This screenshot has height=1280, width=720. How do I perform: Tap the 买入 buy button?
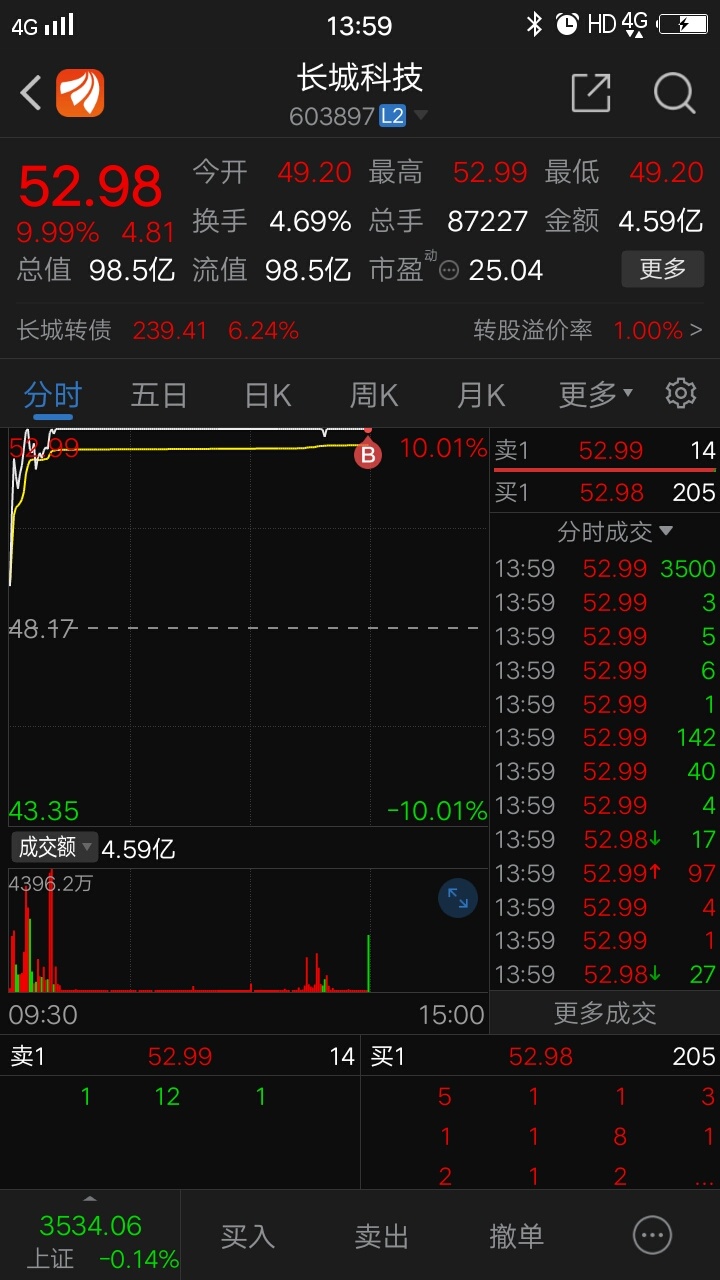point(247,1236)
